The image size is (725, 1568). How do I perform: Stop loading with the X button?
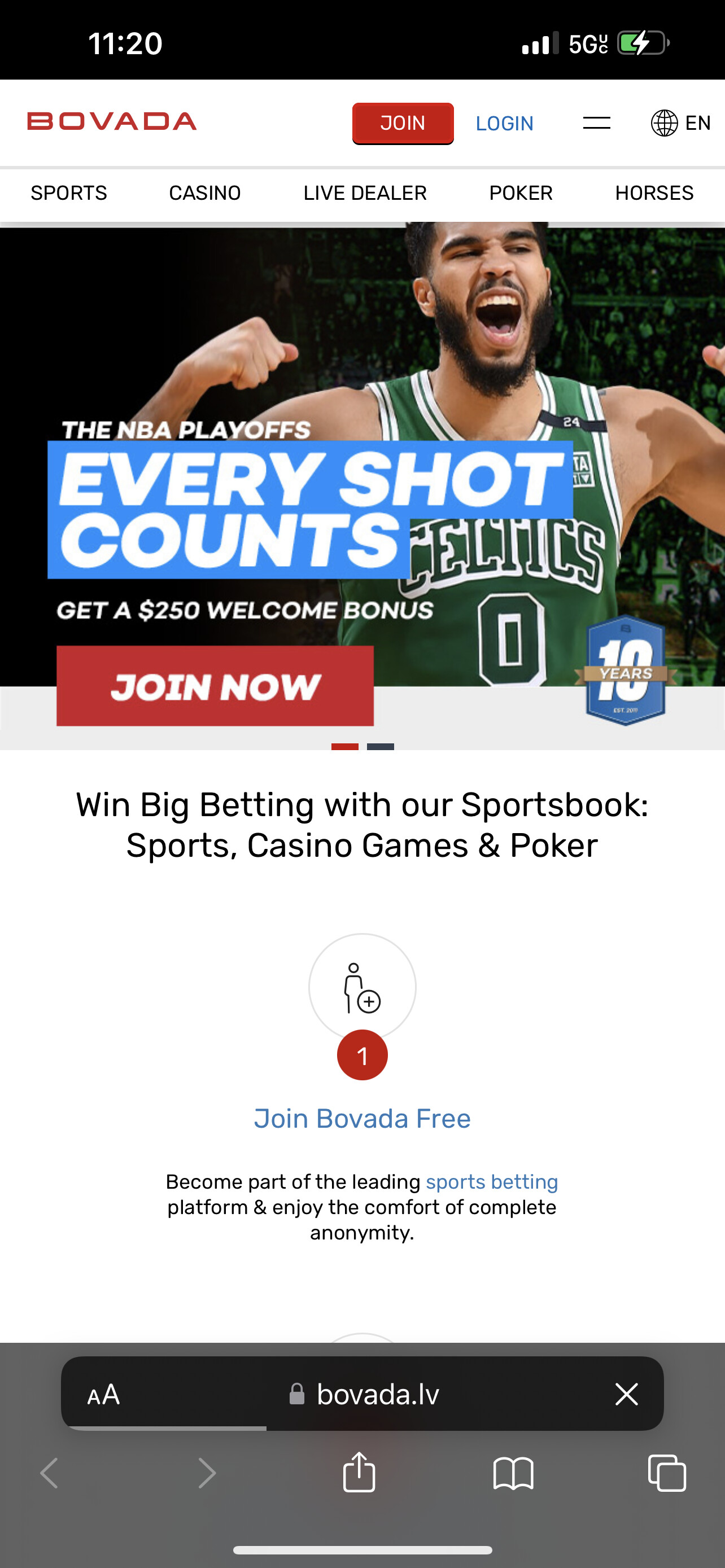[626, 1394]
